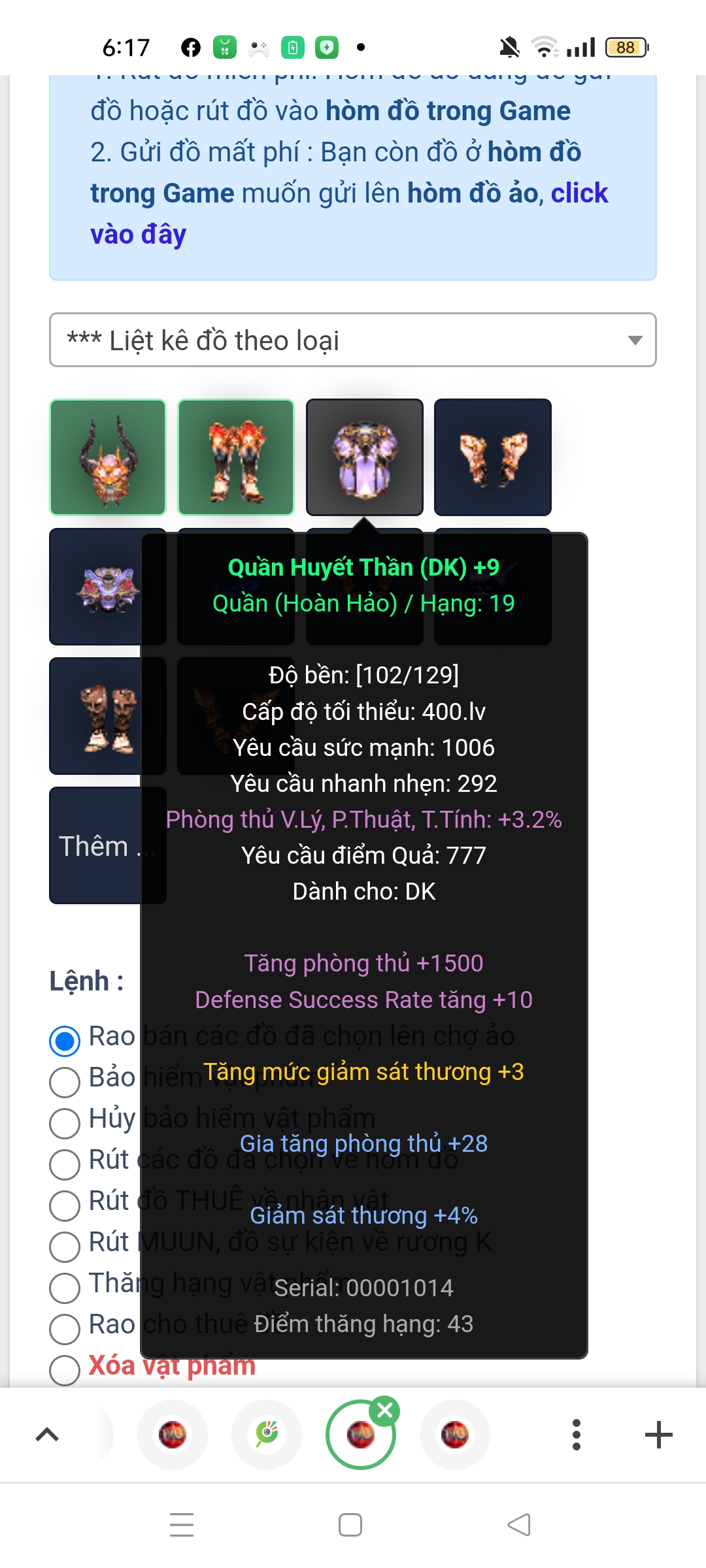Open a new browser tab
This screenshot has width=706, height=1568.
click(658, 1435)
